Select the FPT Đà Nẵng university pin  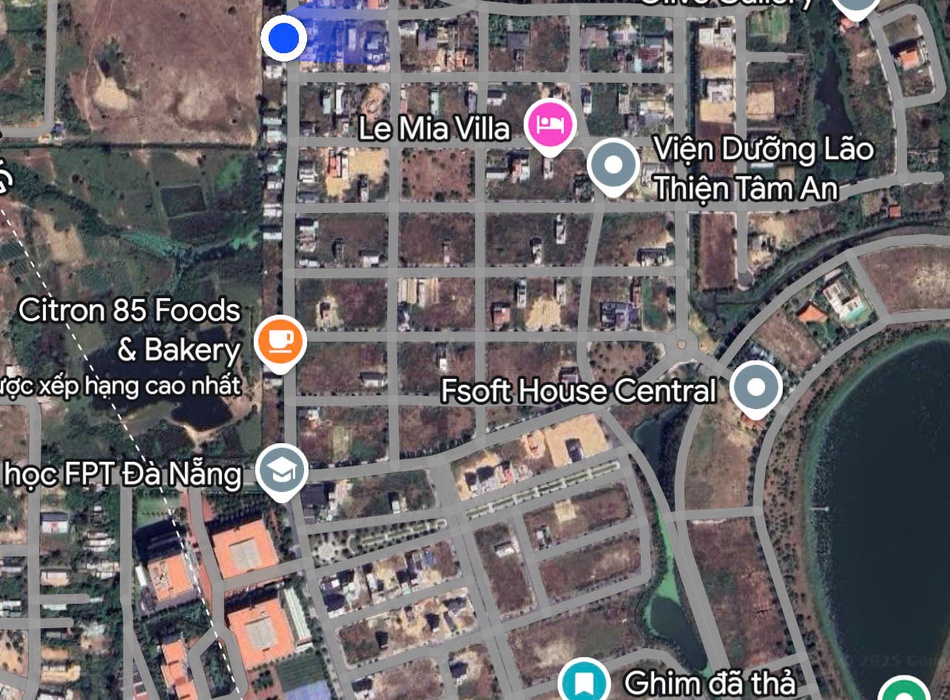tap(281, 470)
